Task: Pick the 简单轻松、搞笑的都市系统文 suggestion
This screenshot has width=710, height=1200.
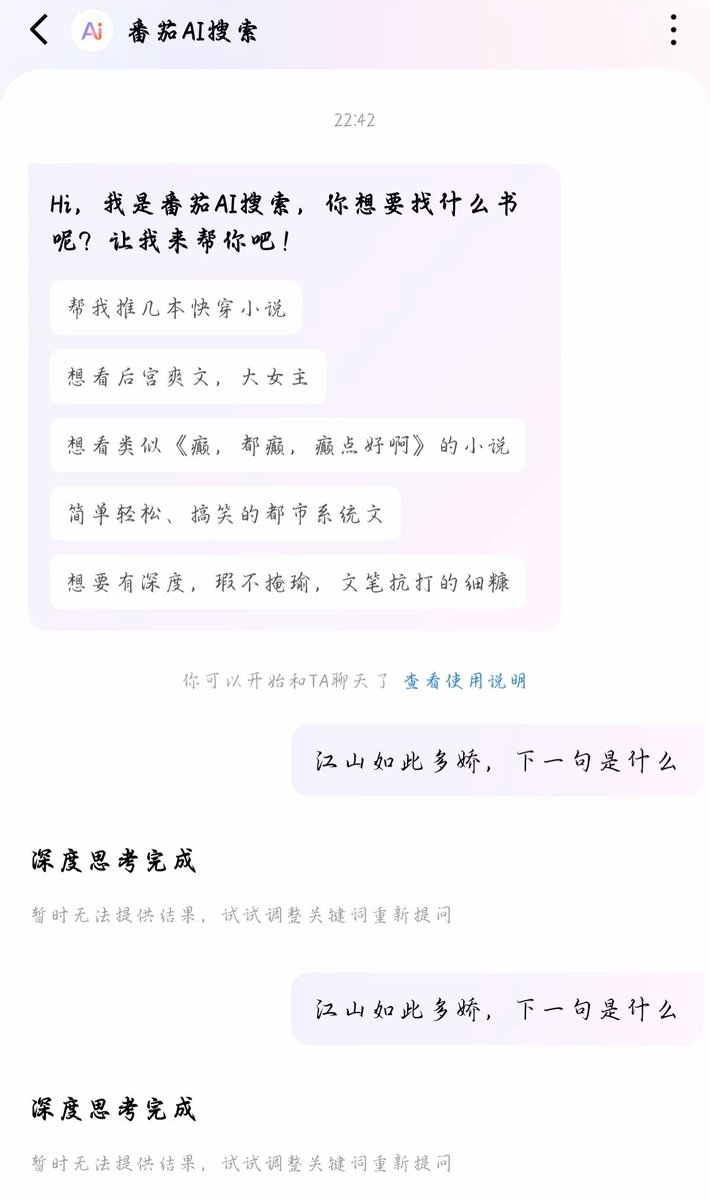Action: (226, 514)
